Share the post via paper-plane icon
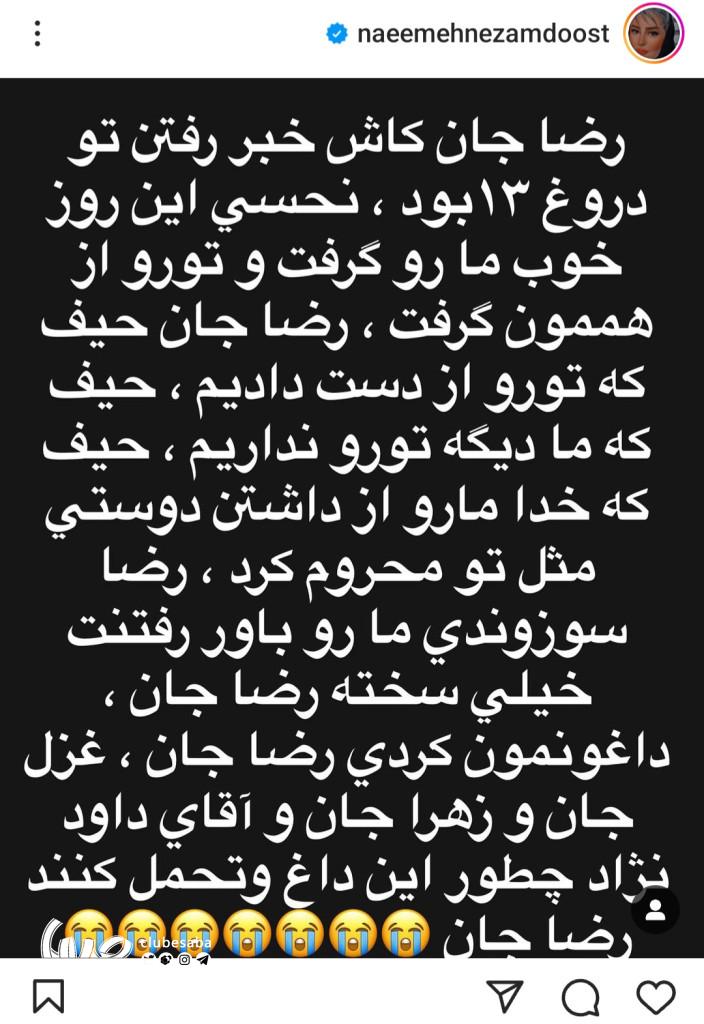 505,996
